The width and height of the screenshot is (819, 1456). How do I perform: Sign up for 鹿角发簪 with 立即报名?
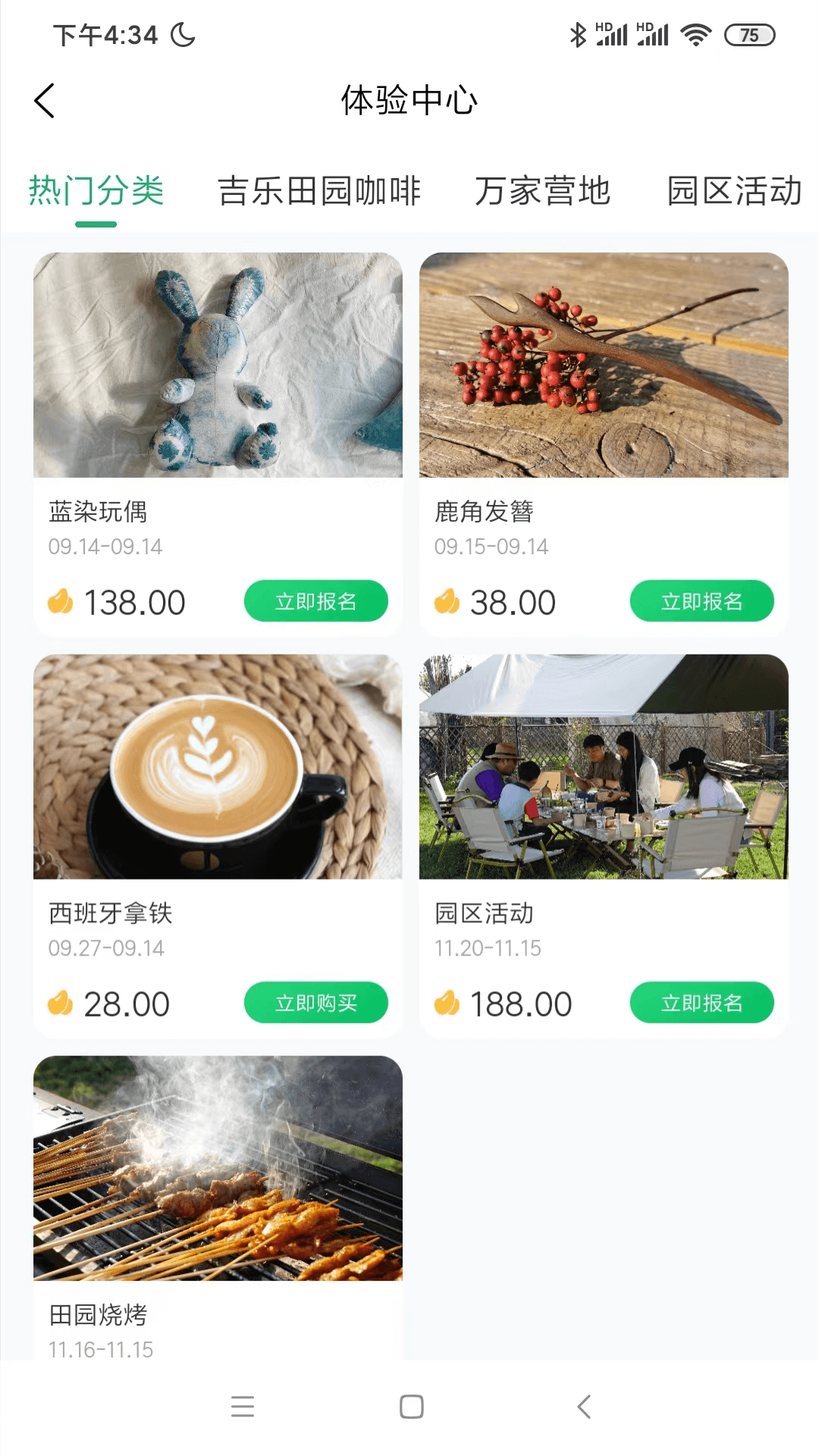pyautogui.click(x=701, y=601)
